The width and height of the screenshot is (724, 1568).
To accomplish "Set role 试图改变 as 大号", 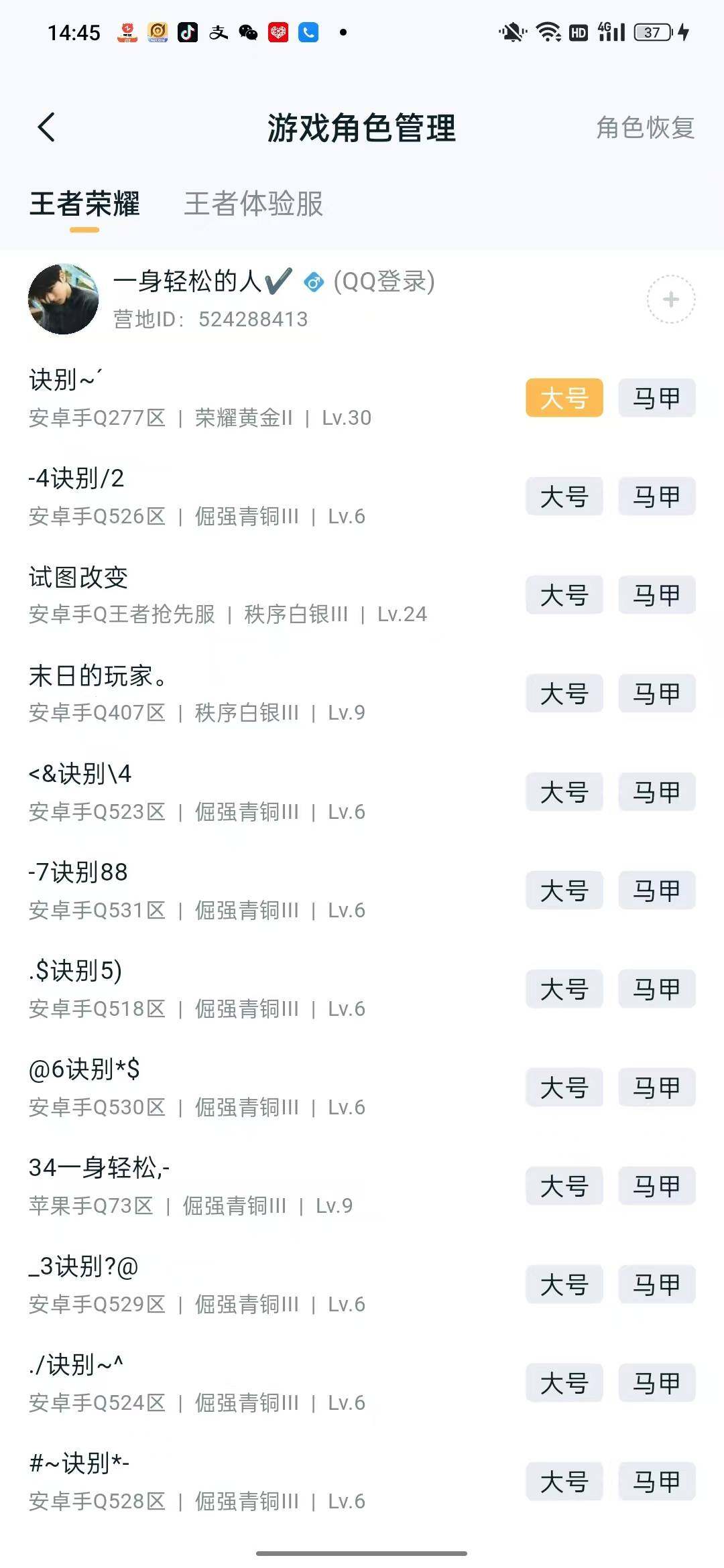I will 564,595.
